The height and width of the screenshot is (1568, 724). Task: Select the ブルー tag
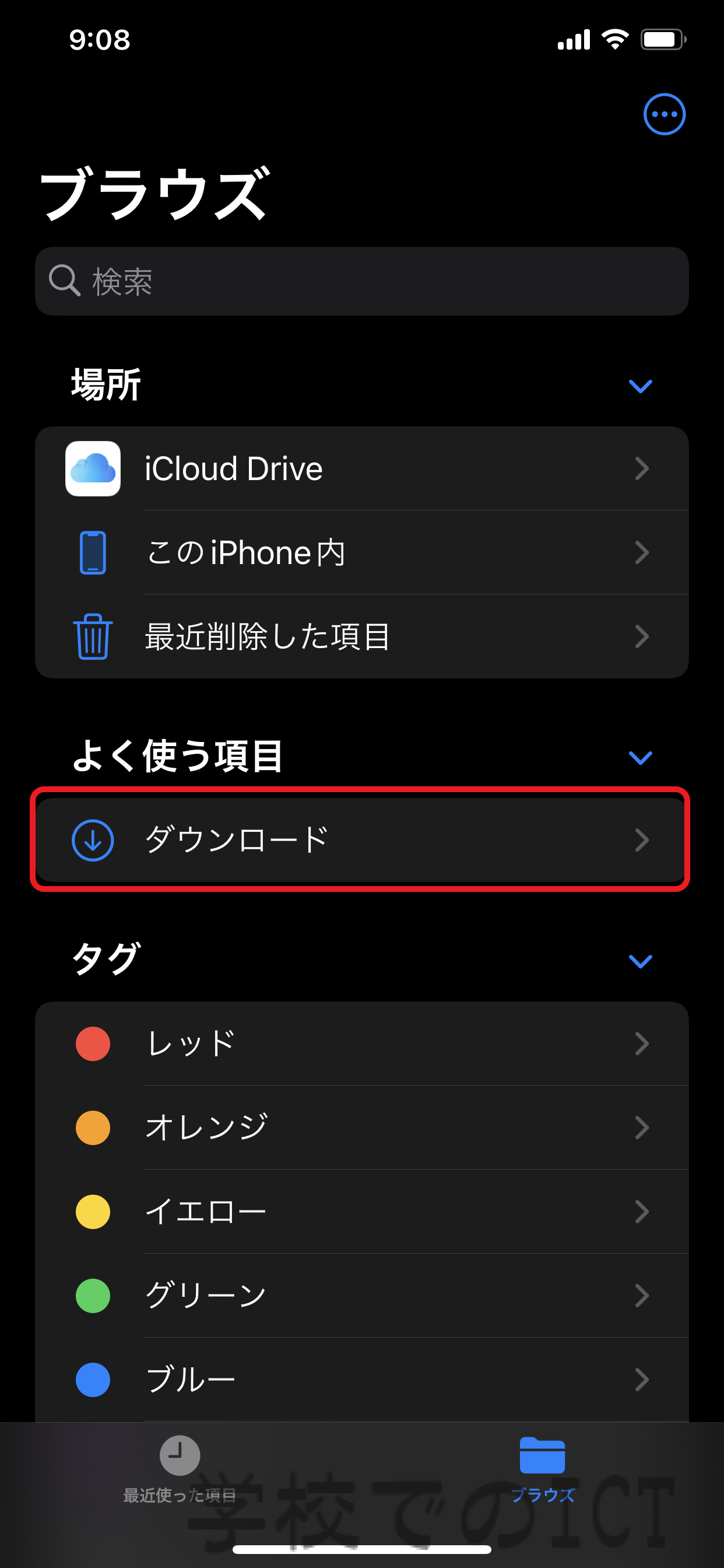[362, 1380]
